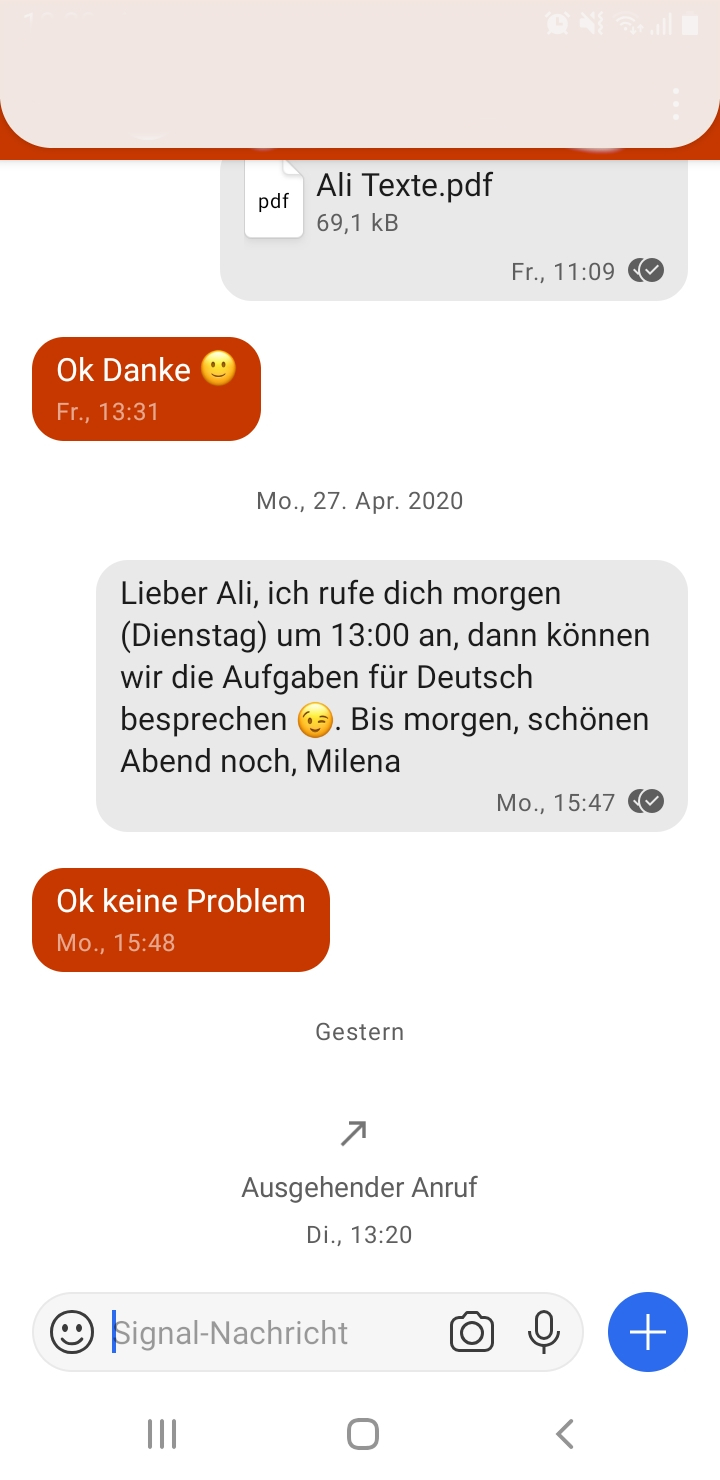The image size is (720, 1480).
Task: Tap the blue plus attachment button
Action: pos(647,1332)
